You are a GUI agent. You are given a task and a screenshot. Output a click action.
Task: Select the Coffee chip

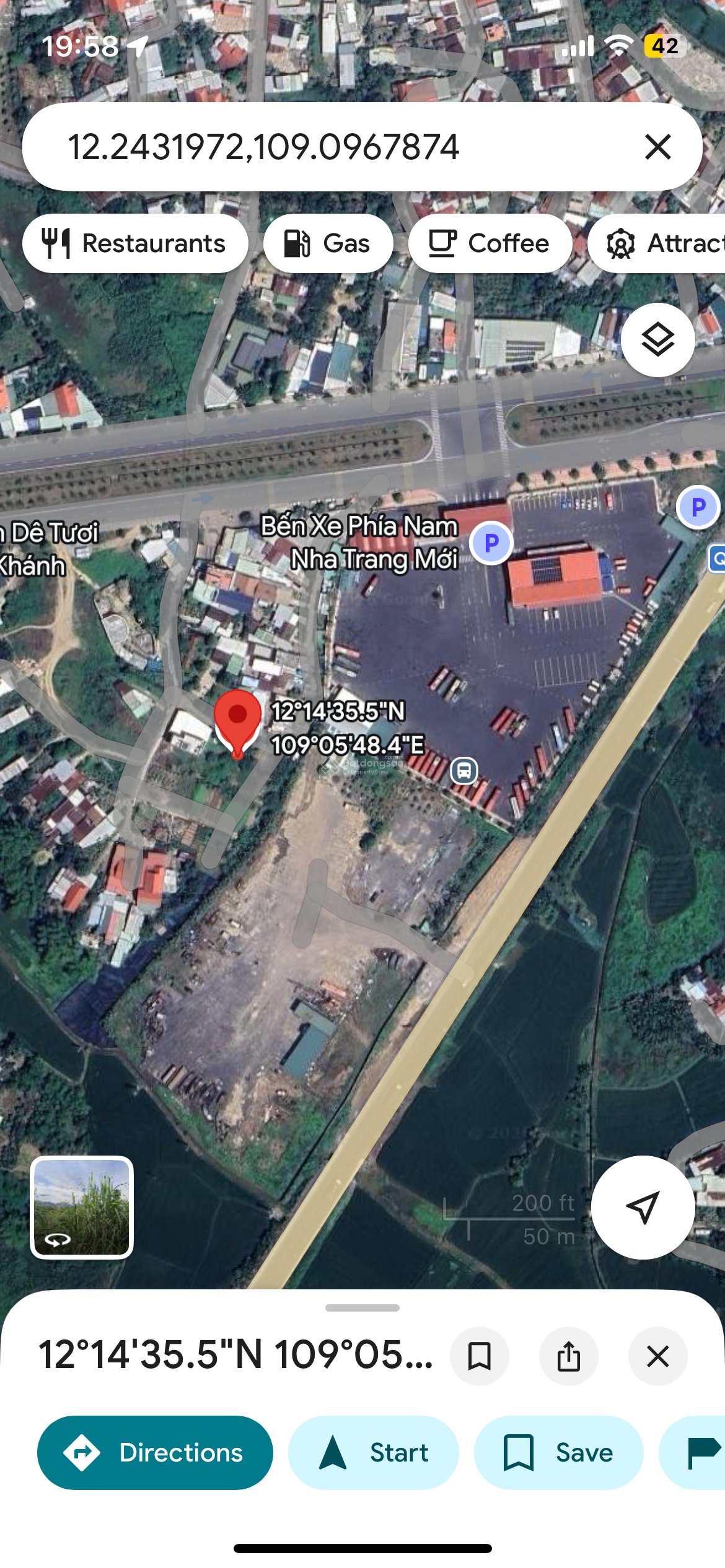point(490,243)
